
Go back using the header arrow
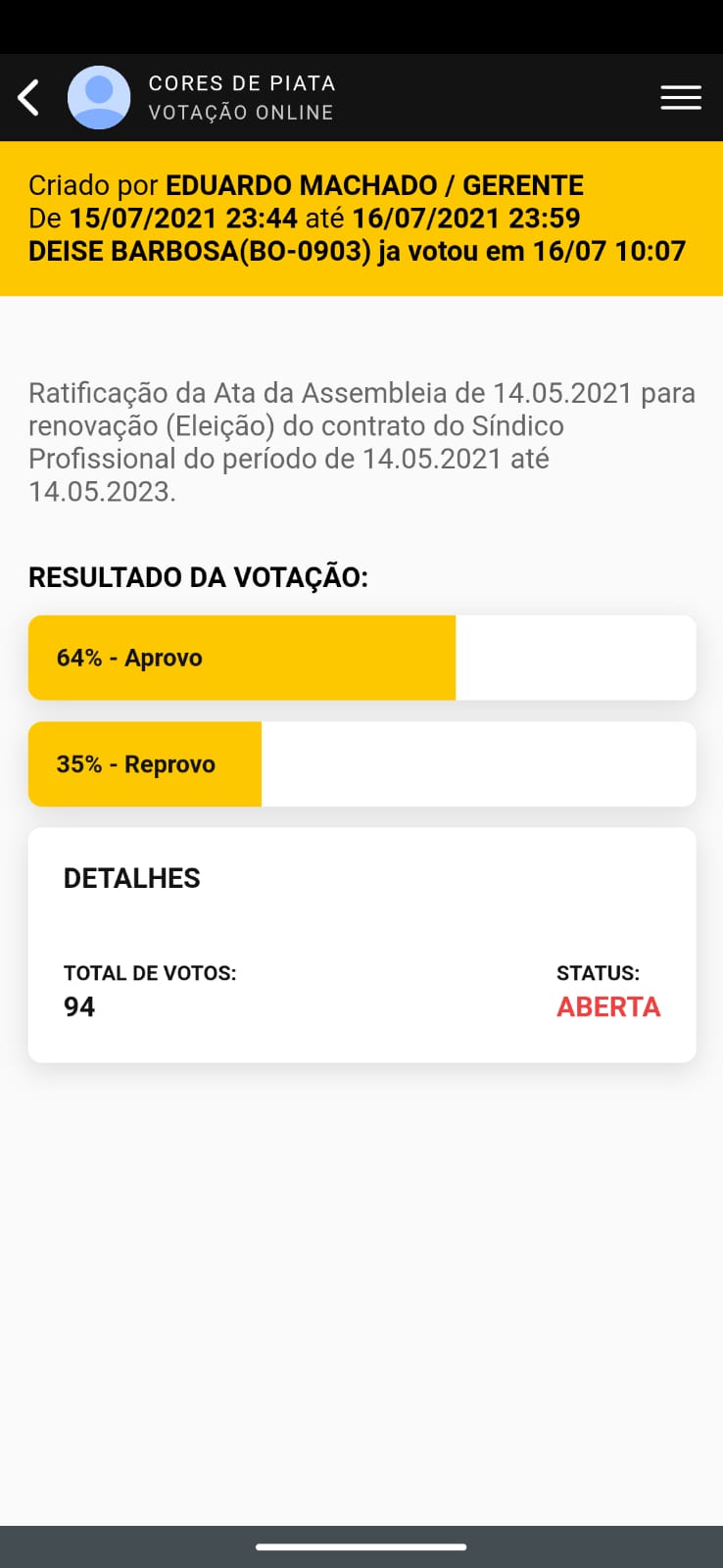coord(29,98)
